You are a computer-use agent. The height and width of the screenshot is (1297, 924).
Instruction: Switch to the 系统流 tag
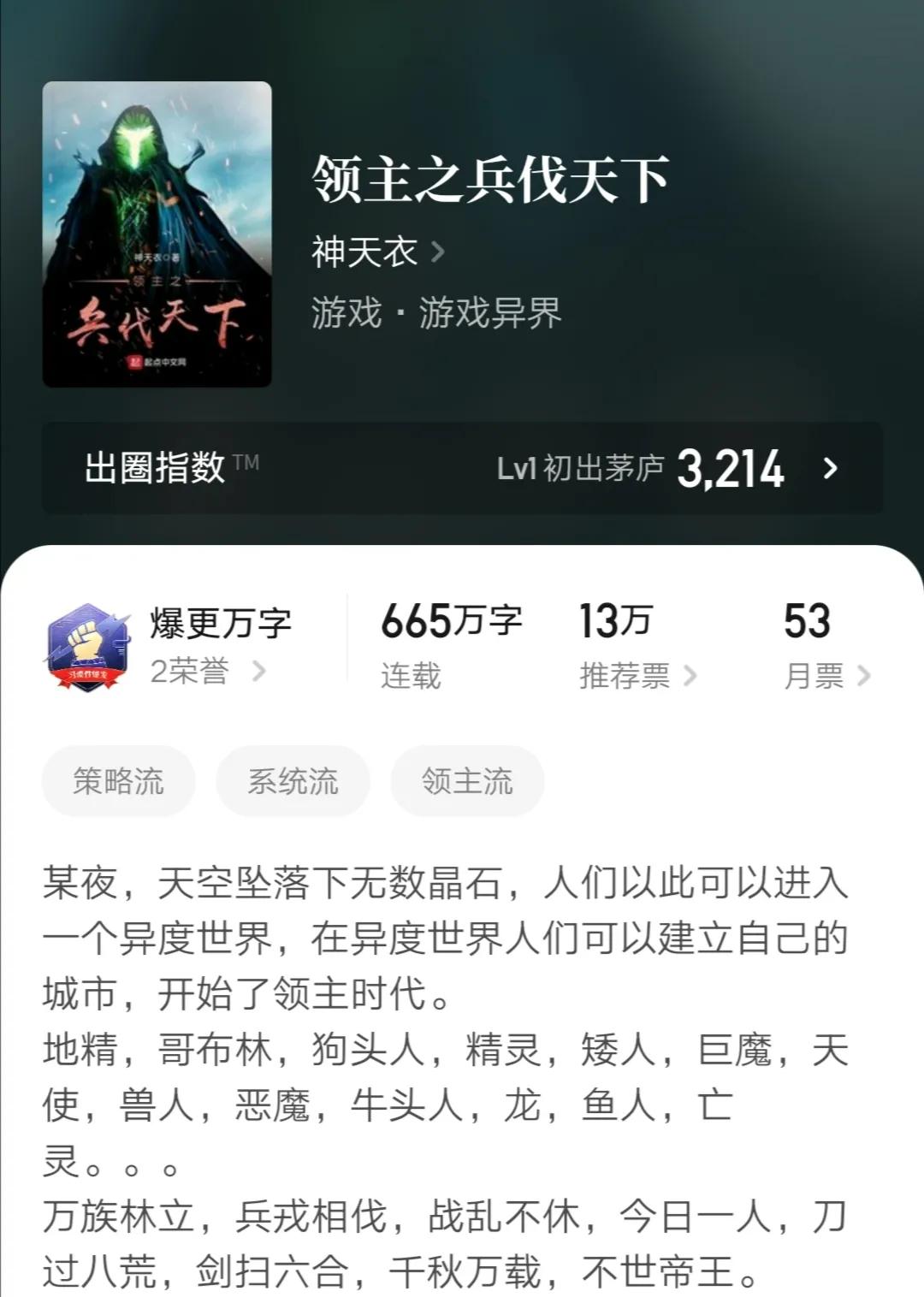point(293,779)
